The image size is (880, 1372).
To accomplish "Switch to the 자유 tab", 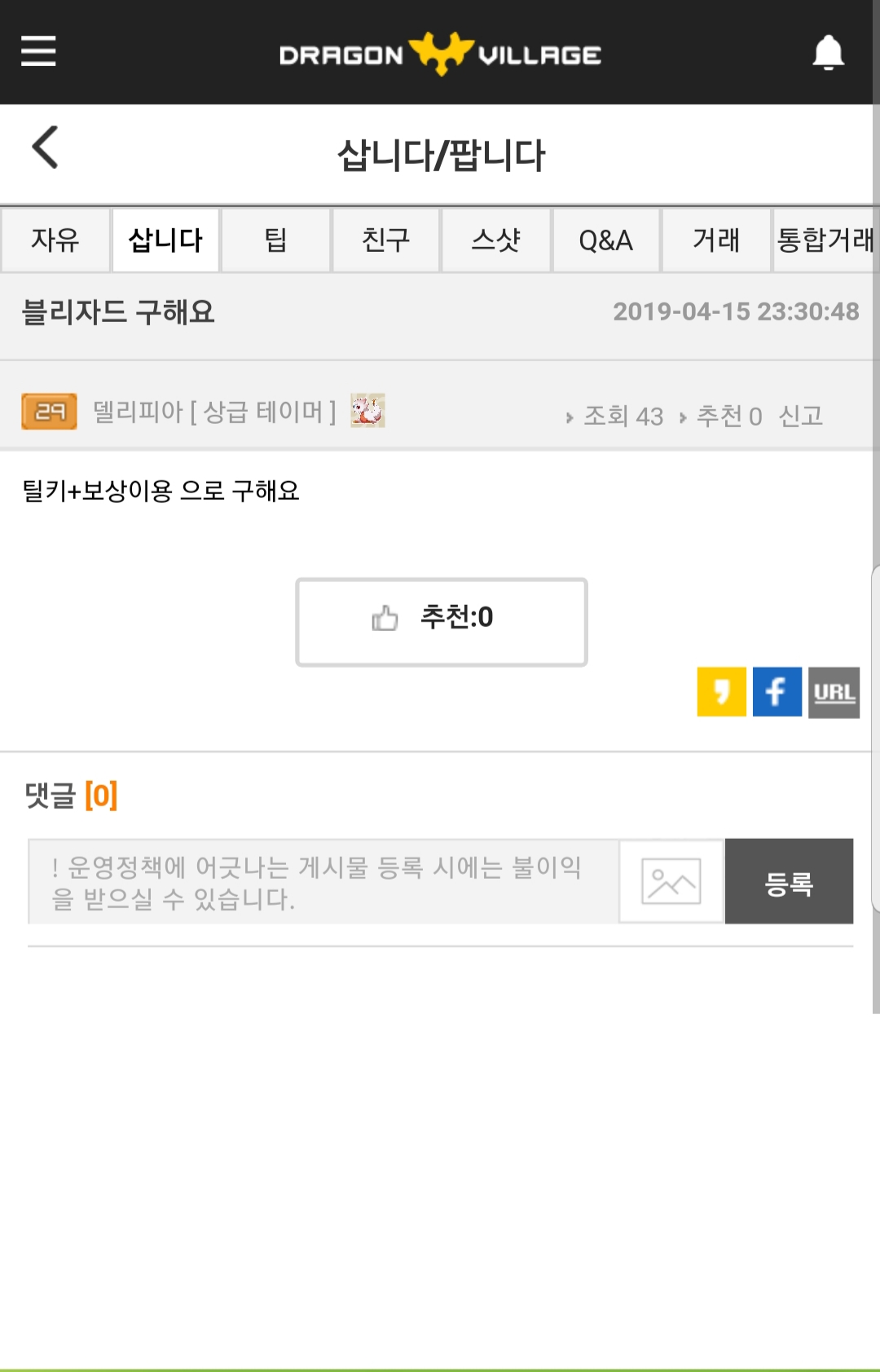I will [55, 240].
